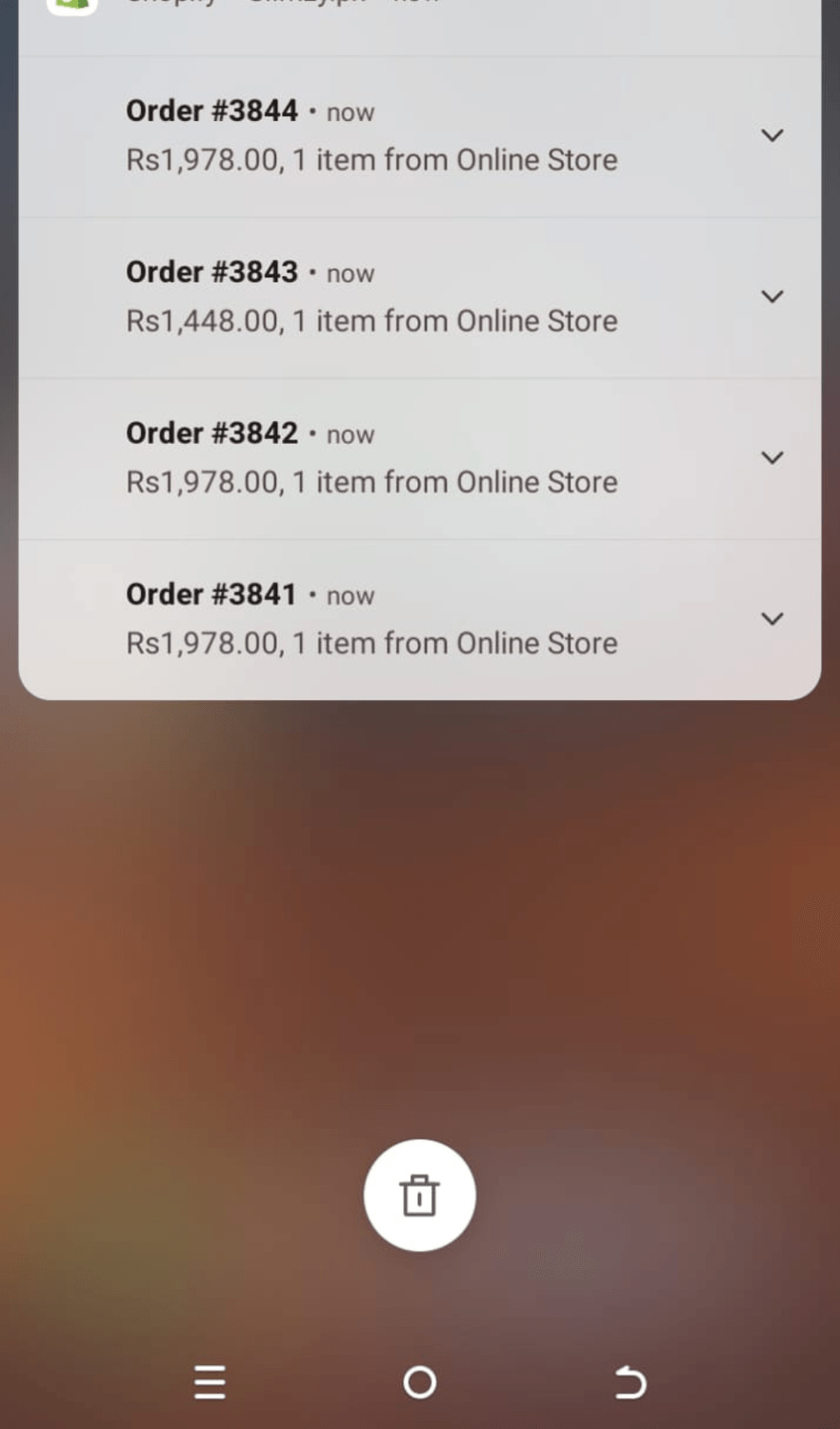The image size is (840, 1429).
Task: Clear all notifications with the trash button
Action: pos(419,1196)
